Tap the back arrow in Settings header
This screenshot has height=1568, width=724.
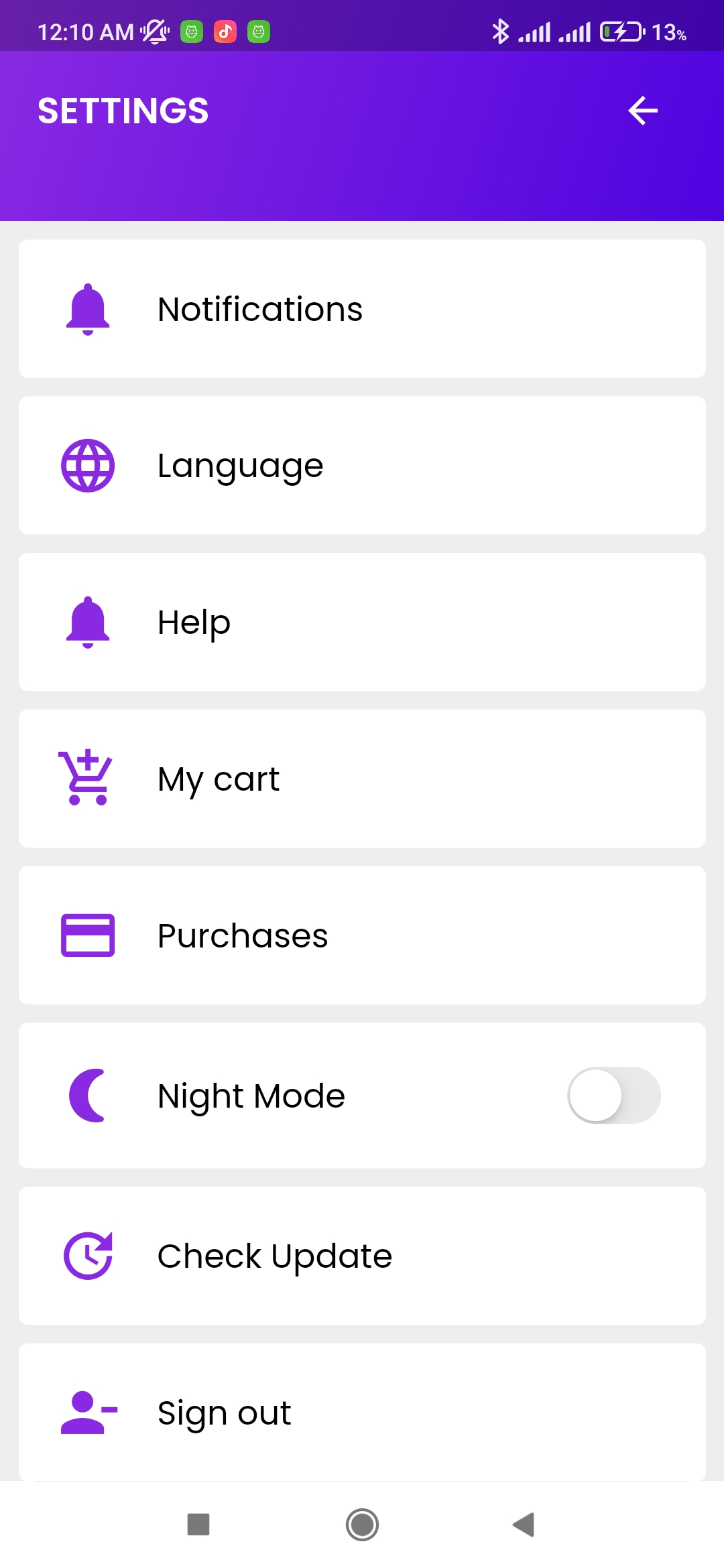[x=642, y=111]
